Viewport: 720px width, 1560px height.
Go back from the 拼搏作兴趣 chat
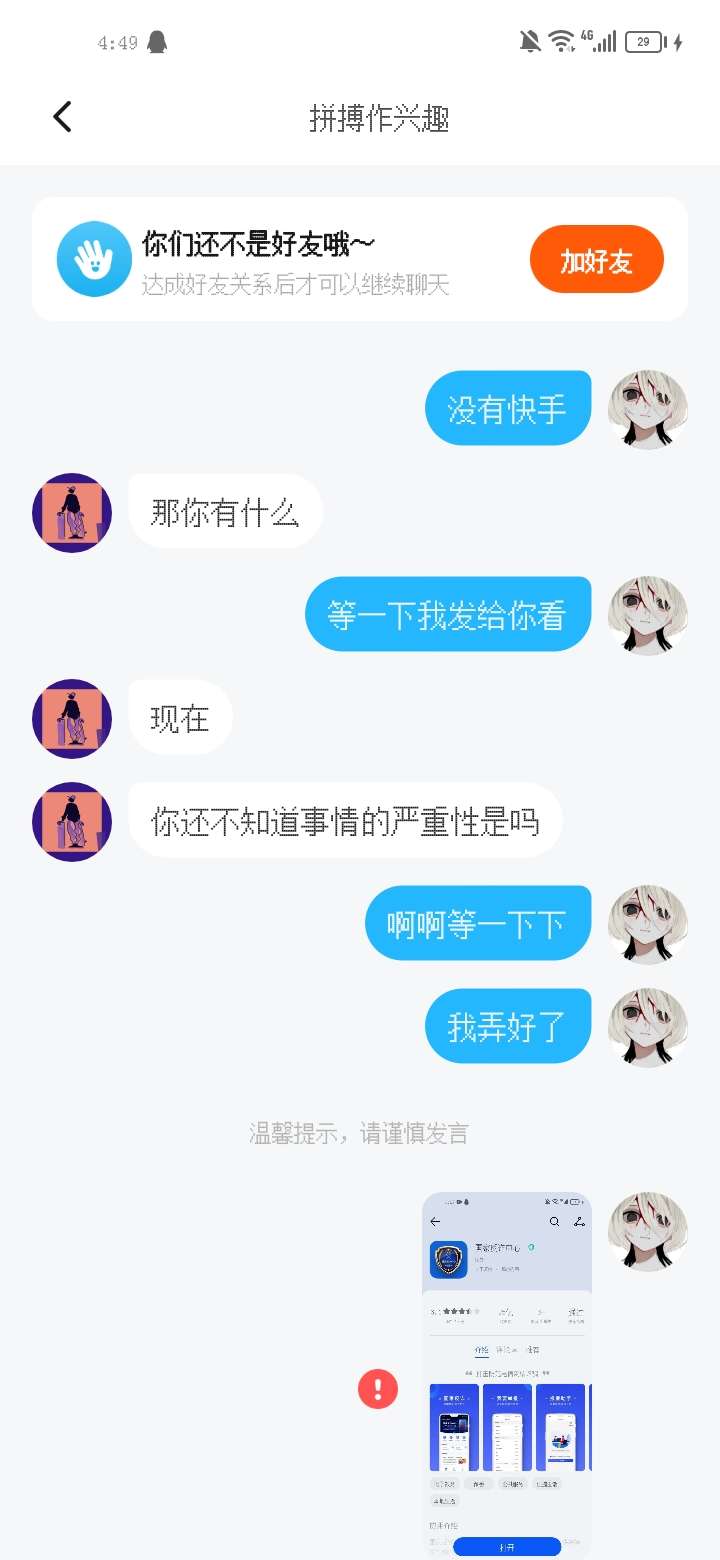pos(62,117)
